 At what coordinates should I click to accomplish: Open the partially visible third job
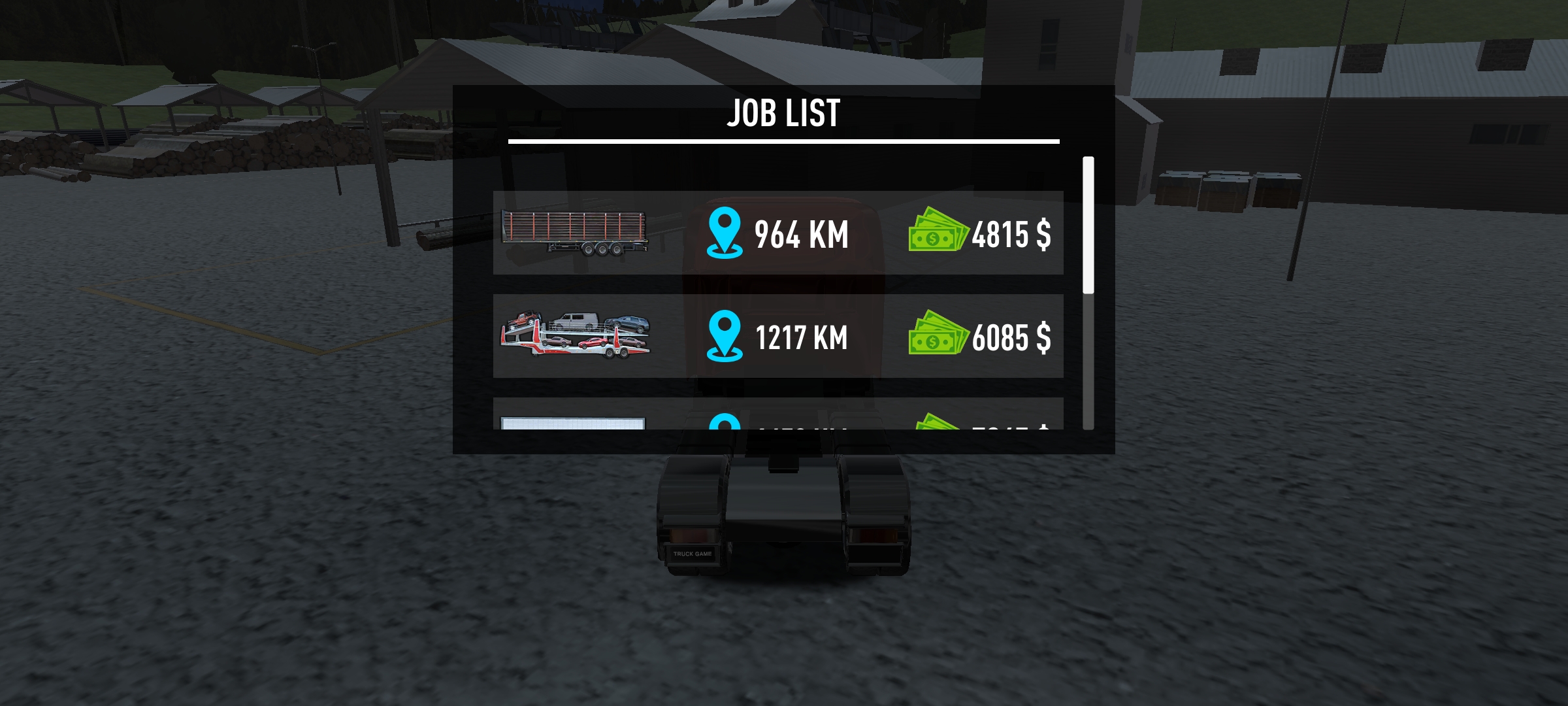pyautogui.click(x=777, y=414)
